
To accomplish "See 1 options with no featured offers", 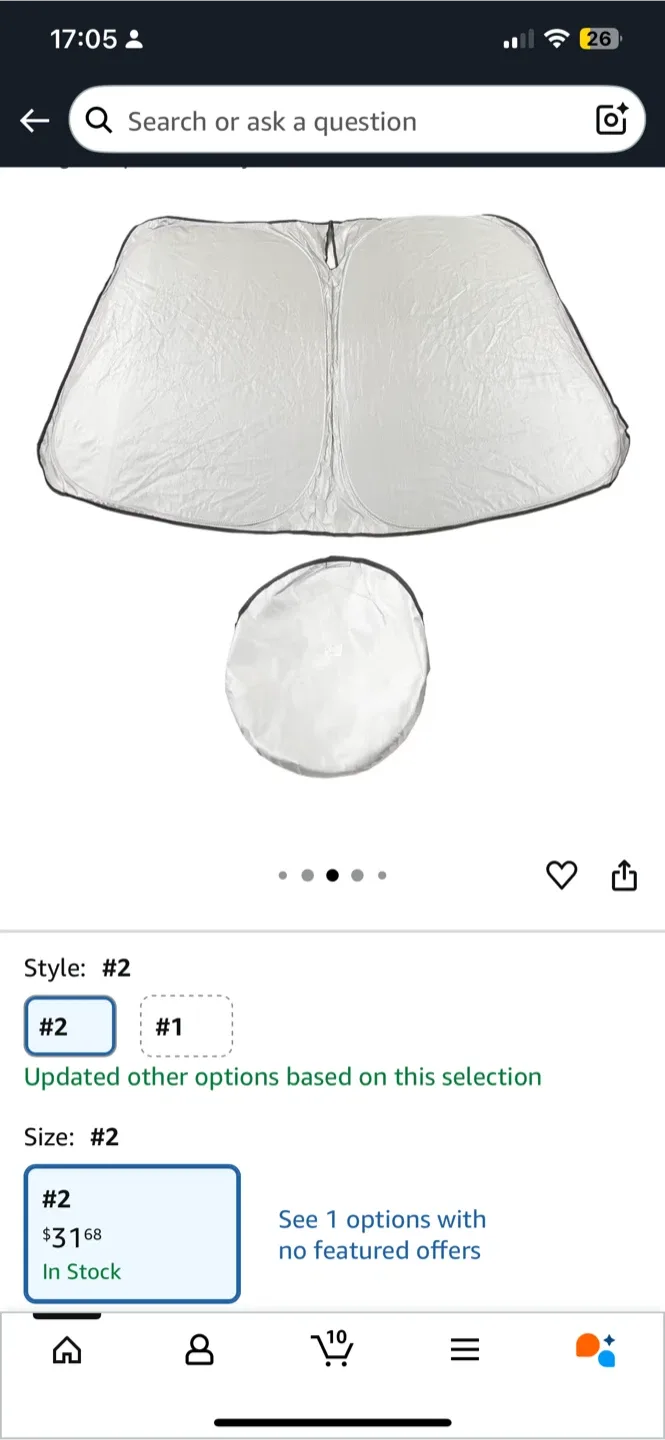I will (381, 1235).
